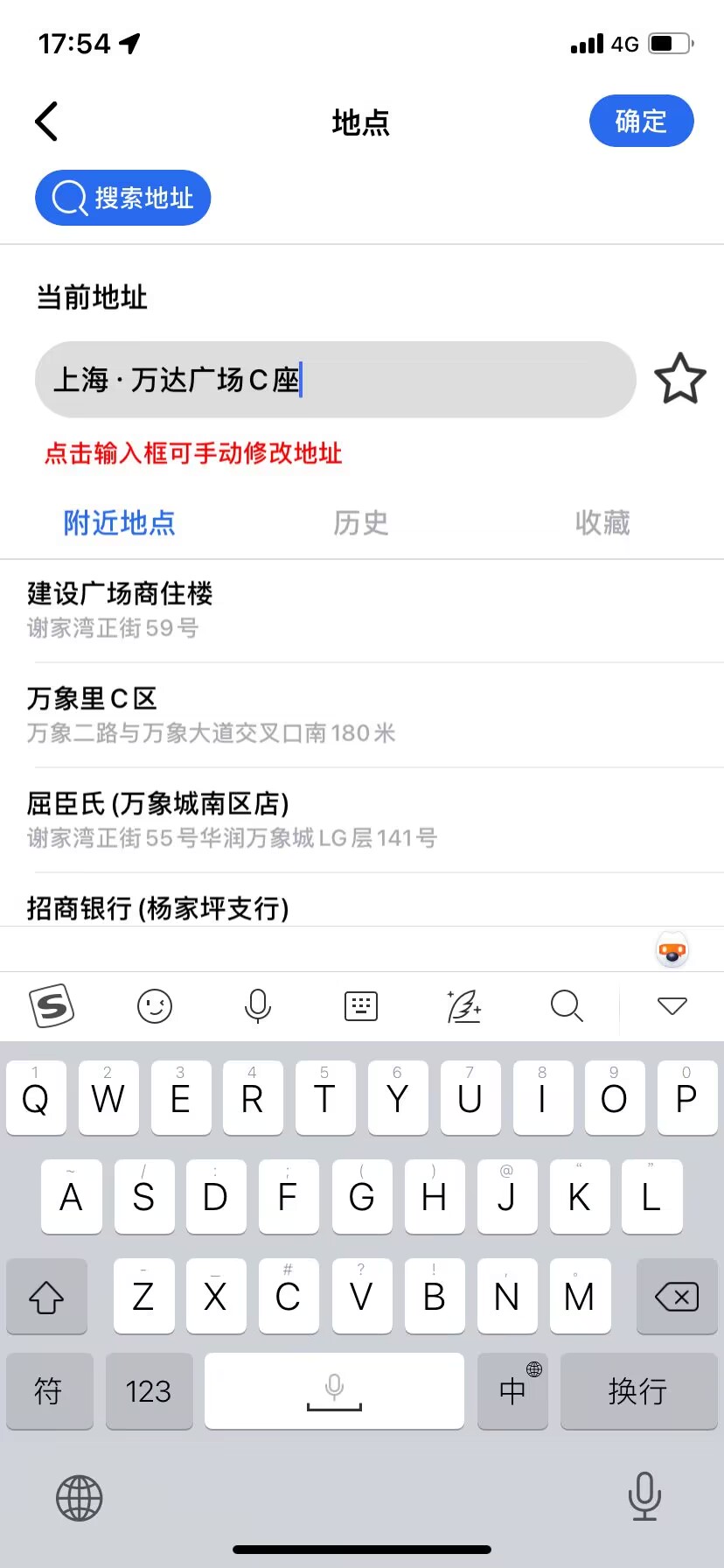Go back using the top-left arrow
The height and width of the screenshot is (1568, 724).
(47, 121)
